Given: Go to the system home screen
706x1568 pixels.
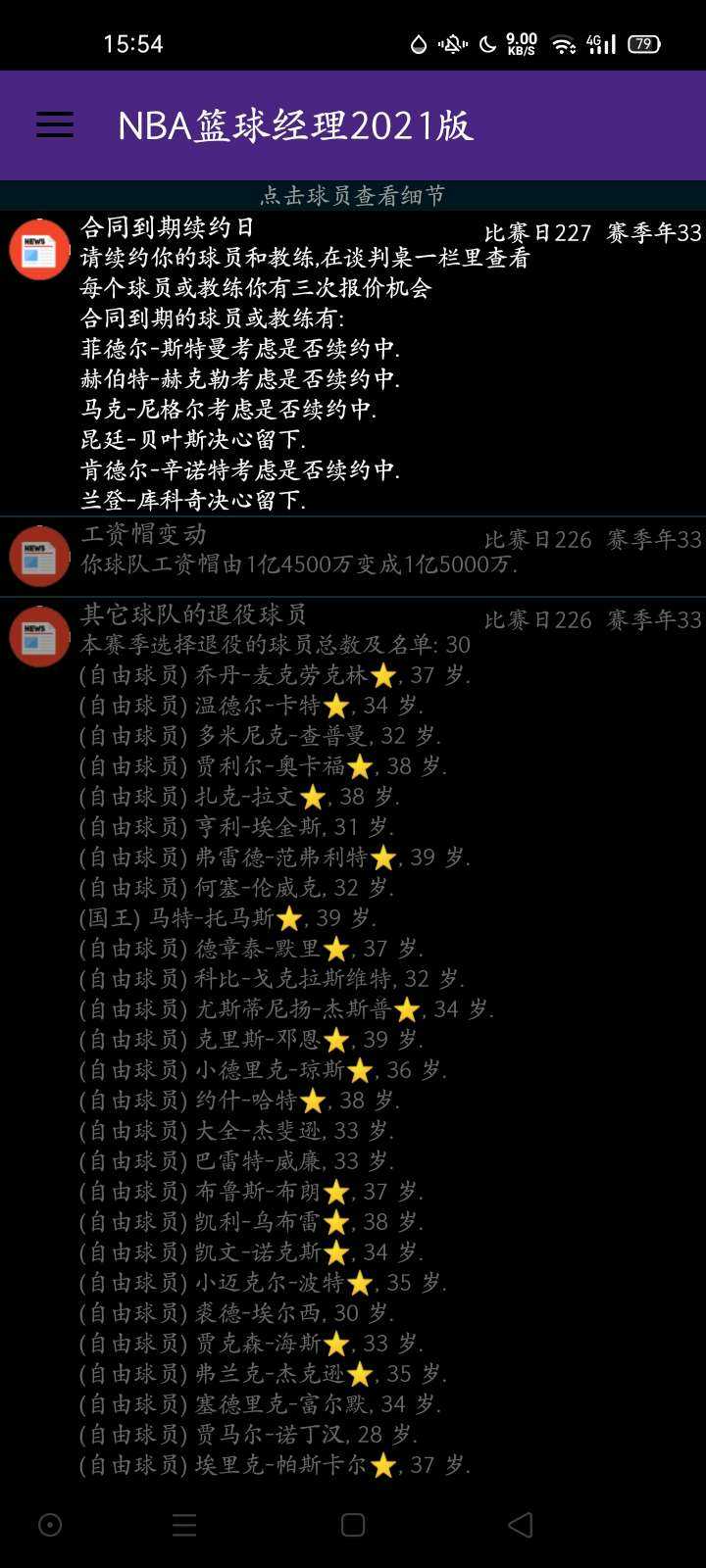Looking at the screenshot, I should (353, 1524).
